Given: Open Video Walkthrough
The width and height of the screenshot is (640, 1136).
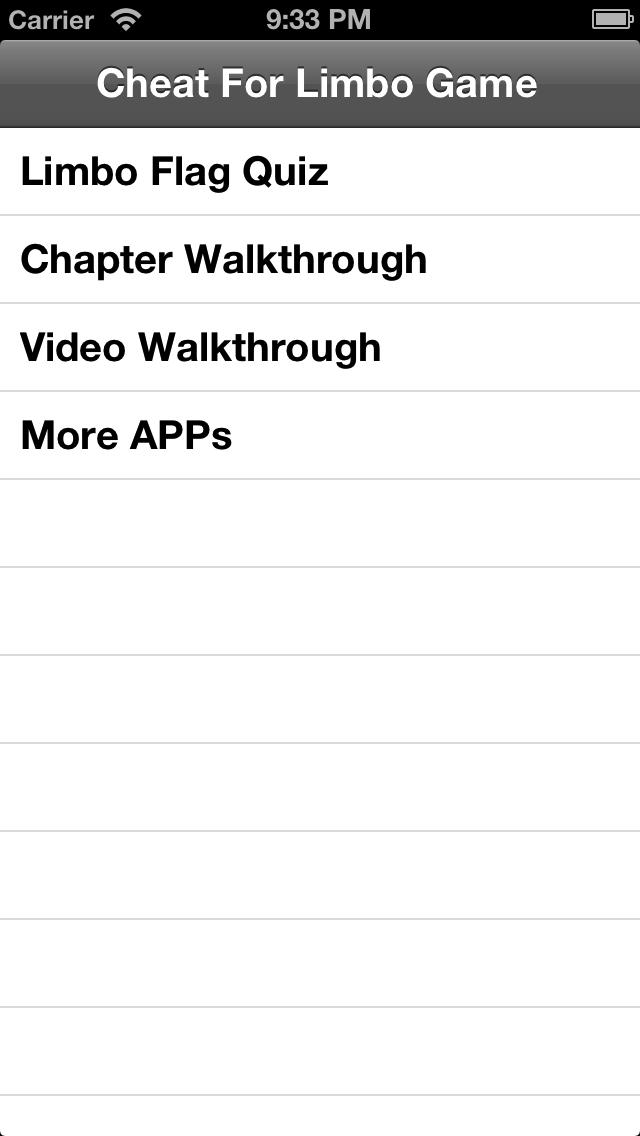Looking at the screenshot, I should point(320,347).
